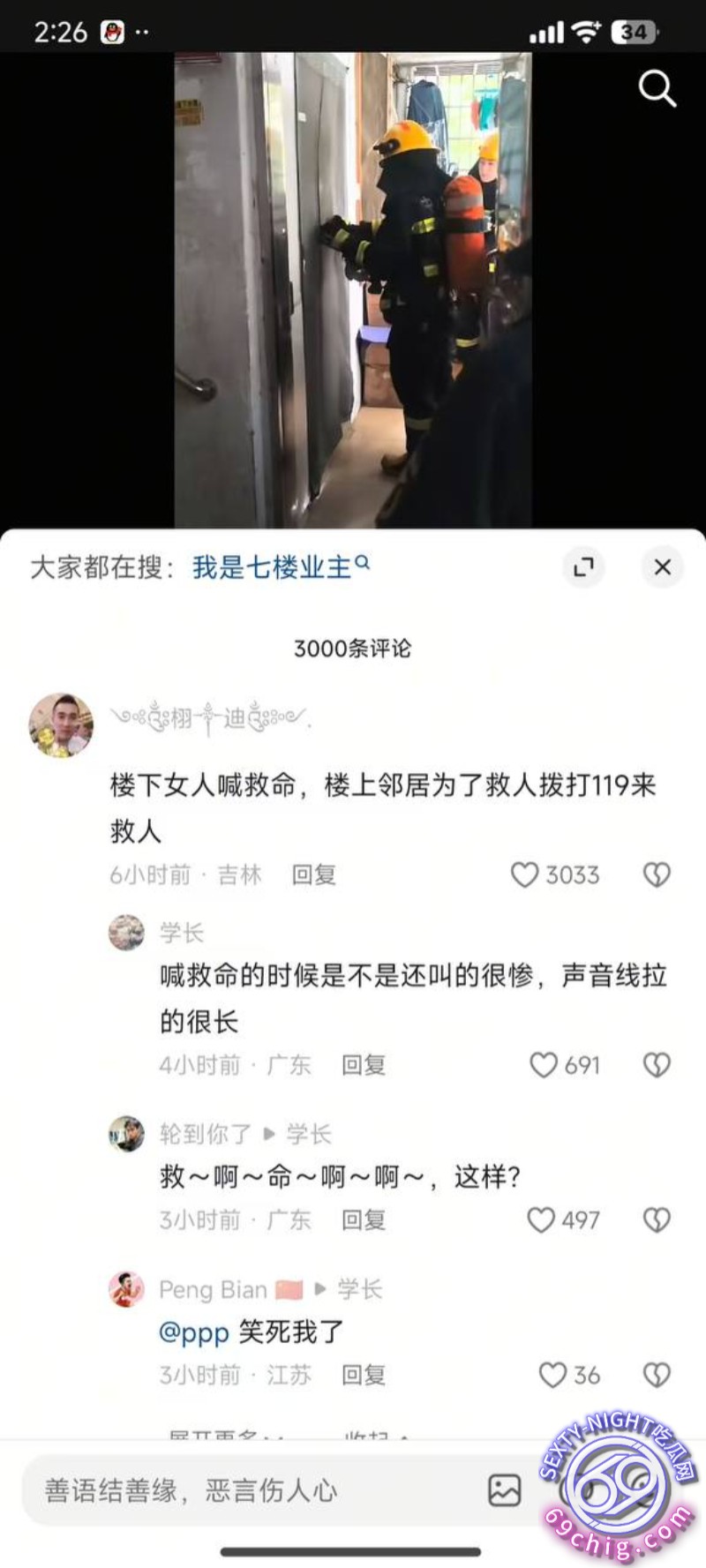This screenshot has width=706, height=1568.
Task: Reply to 轮到你了's comment
Action: (x=364, y=1220)
